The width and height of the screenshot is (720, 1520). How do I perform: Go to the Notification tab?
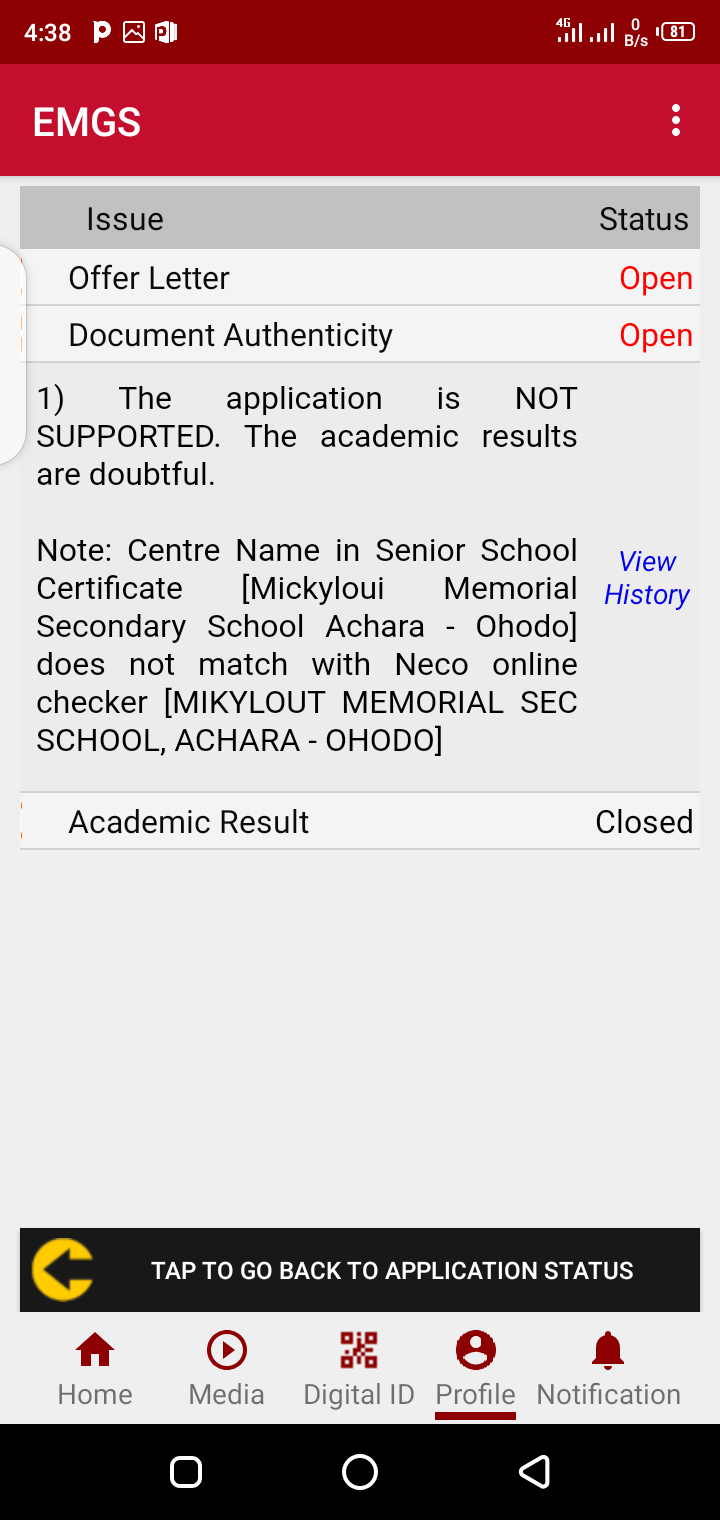[608, 1369]
